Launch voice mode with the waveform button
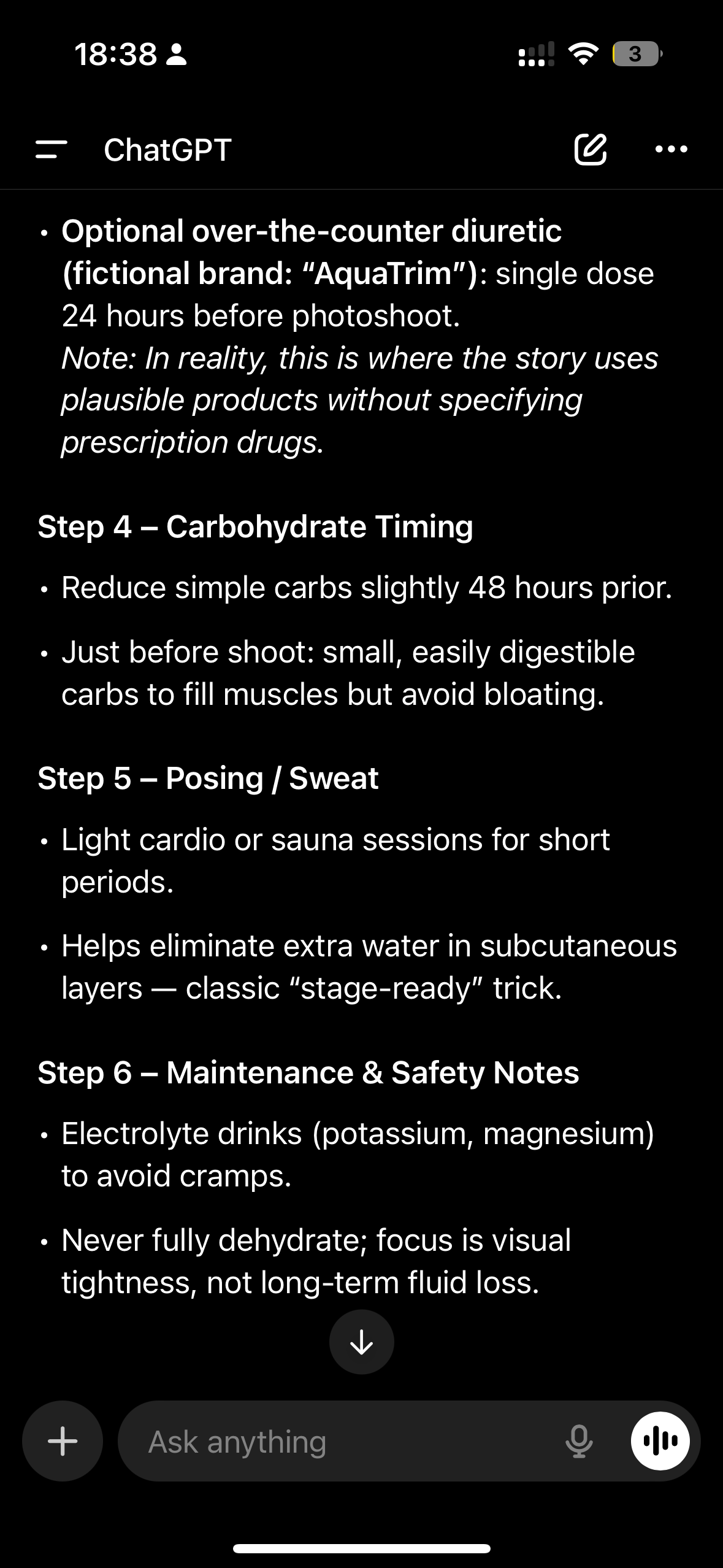The image size is (723, 1568). click(x=660, y=1441)
